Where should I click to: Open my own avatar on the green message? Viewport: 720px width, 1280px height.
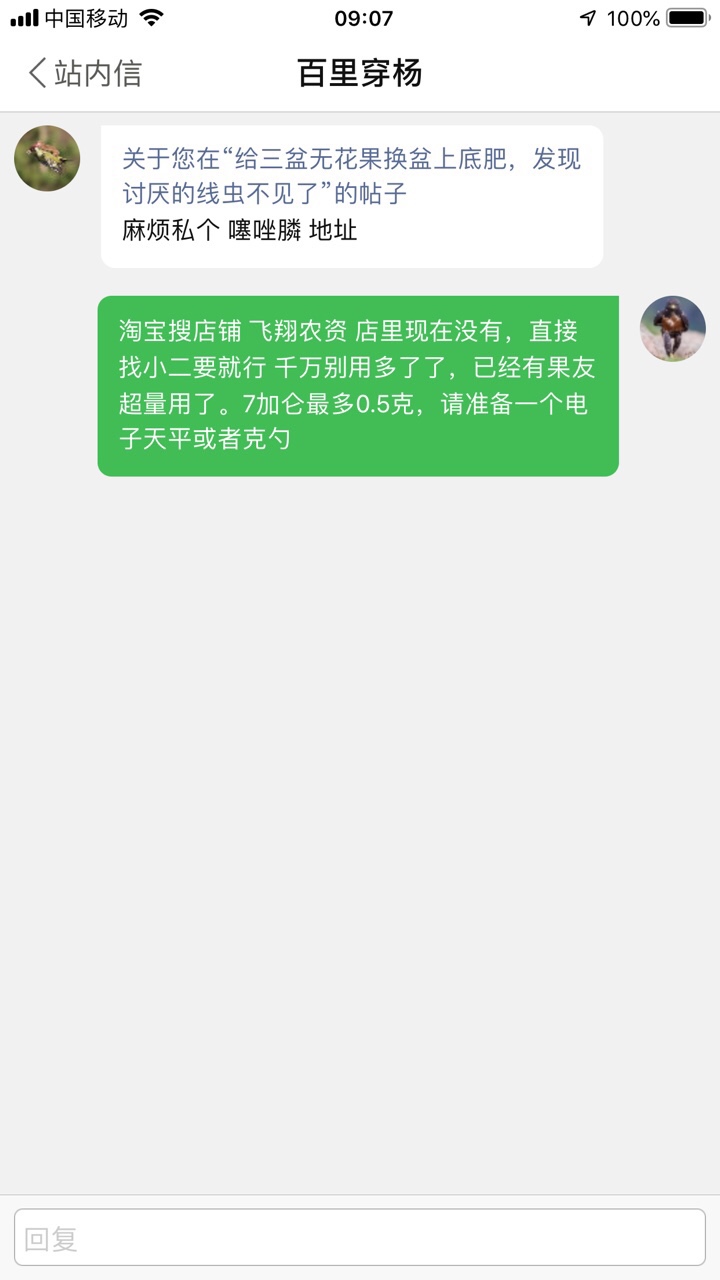pyautogui.click(x=673, y=328)
